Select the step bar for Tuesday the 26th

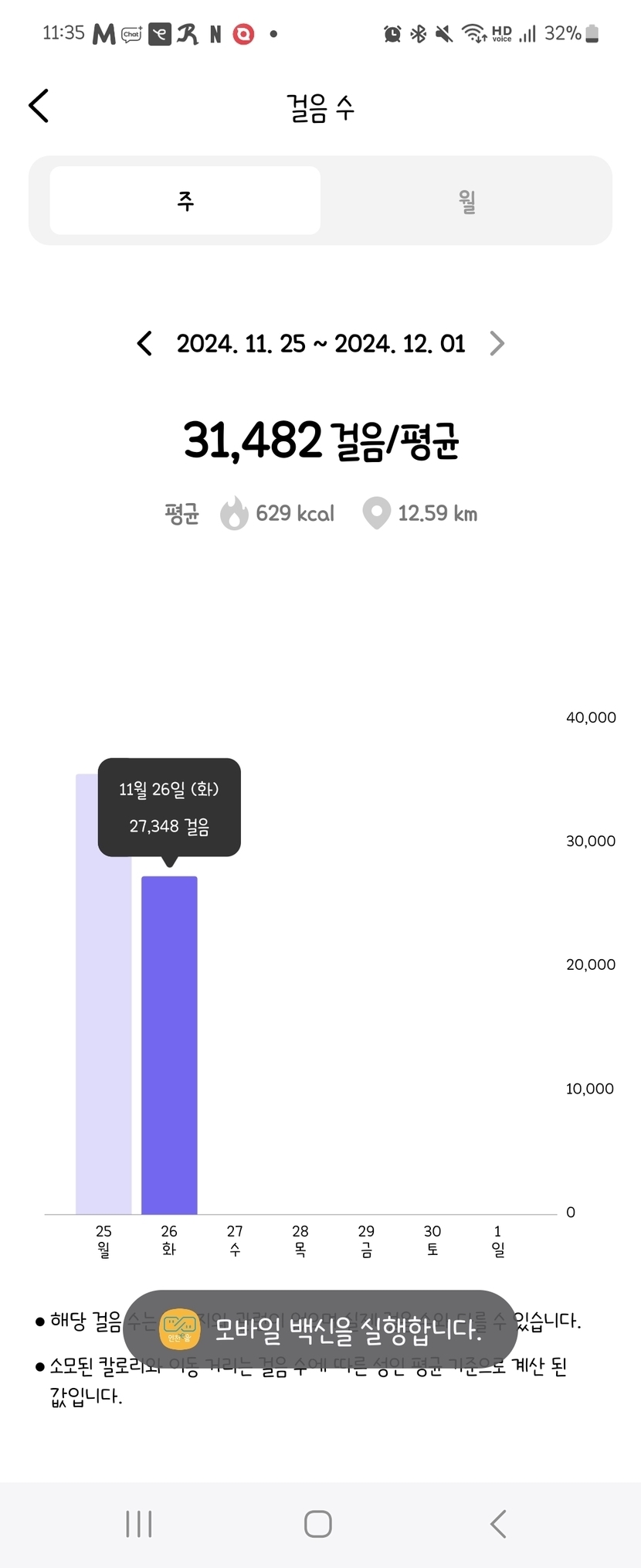coord(169,1045)
